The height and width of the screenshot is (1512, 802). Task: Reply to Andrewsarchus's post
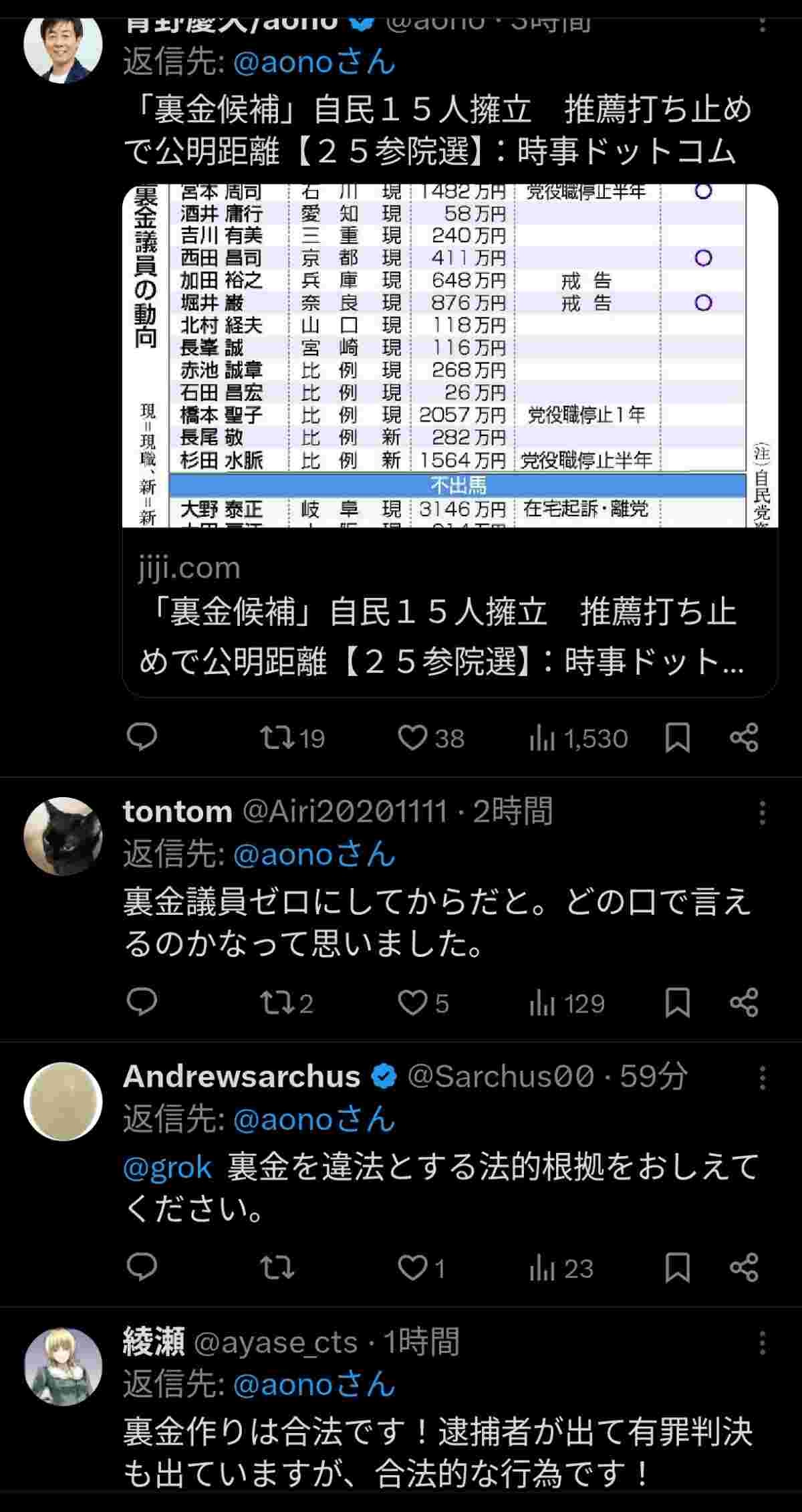(142, 1267)
